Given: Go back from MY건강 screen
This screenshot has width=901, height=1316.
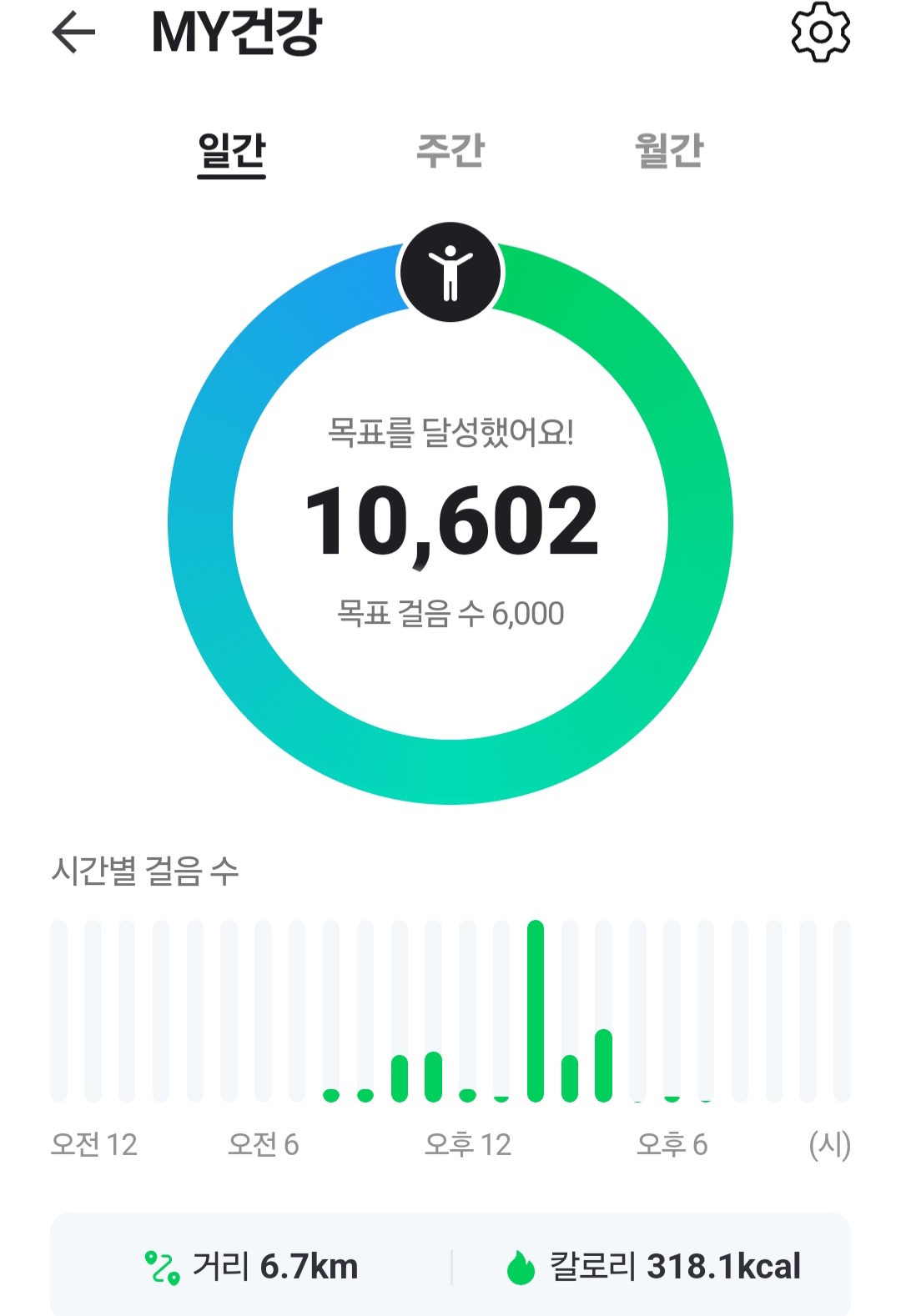Looking at the screenshot, I should click(73, 33).
